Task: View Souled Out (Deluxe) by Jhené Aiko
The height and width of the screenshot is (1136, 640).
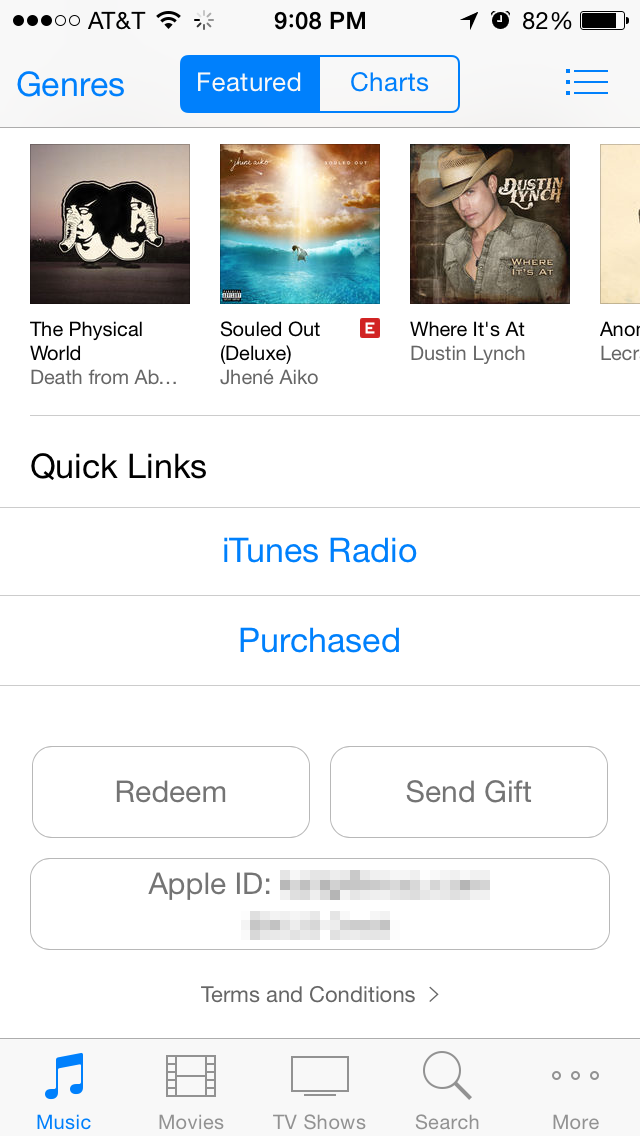Action: [299, 224]
